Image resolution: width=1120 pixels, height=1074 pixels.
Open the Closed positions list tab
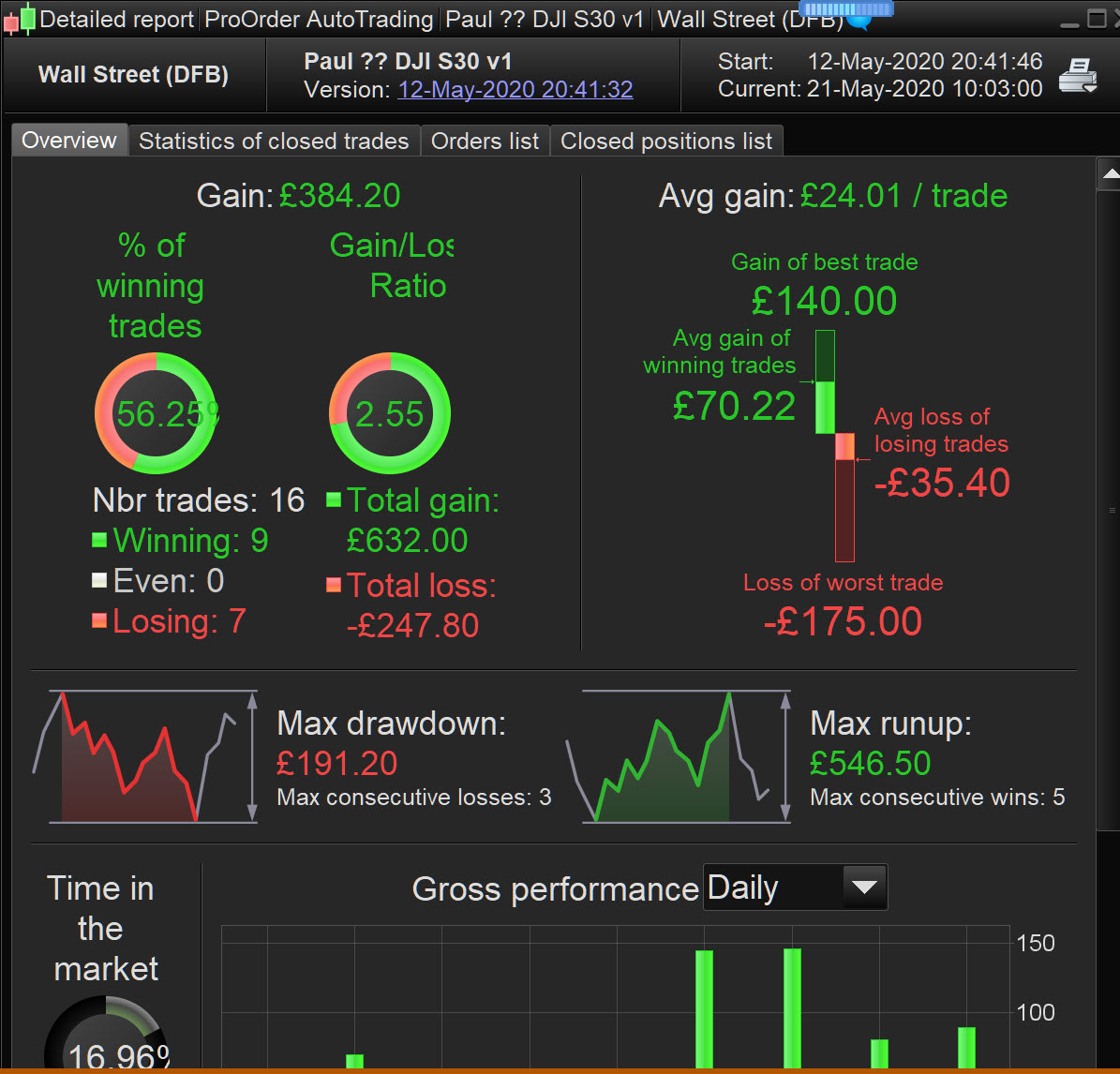(665, 142)
